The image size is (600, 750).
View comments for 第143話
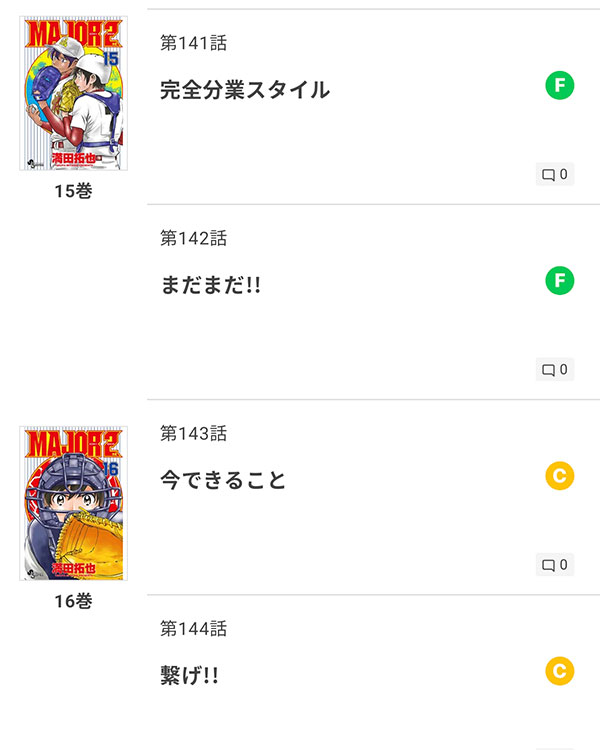coord(555,565)
